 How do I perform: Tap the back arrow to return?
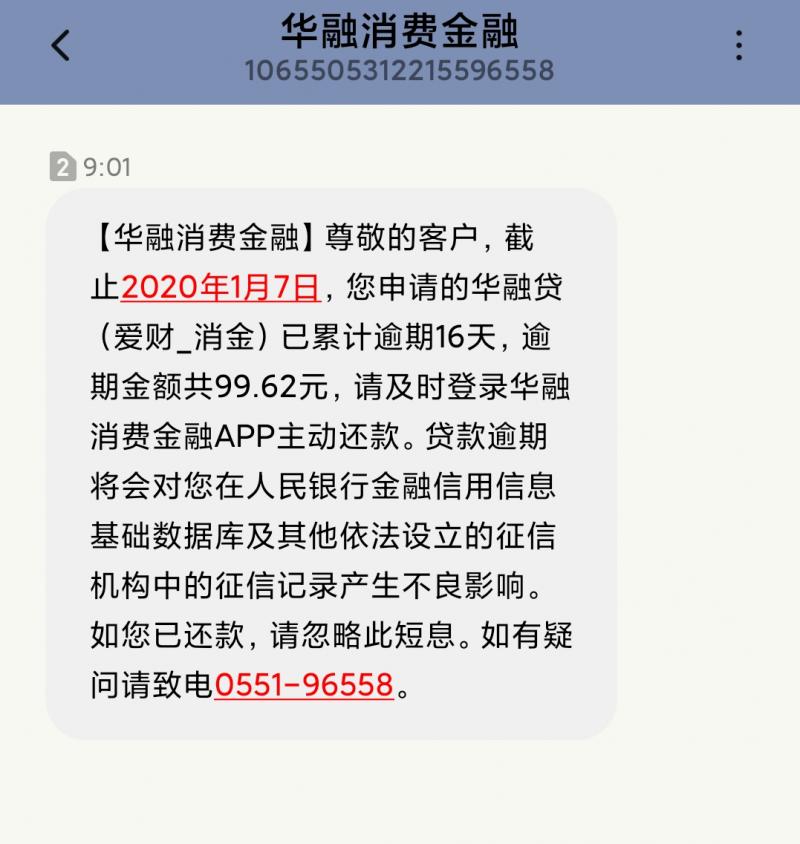click(x=60, y=45)
